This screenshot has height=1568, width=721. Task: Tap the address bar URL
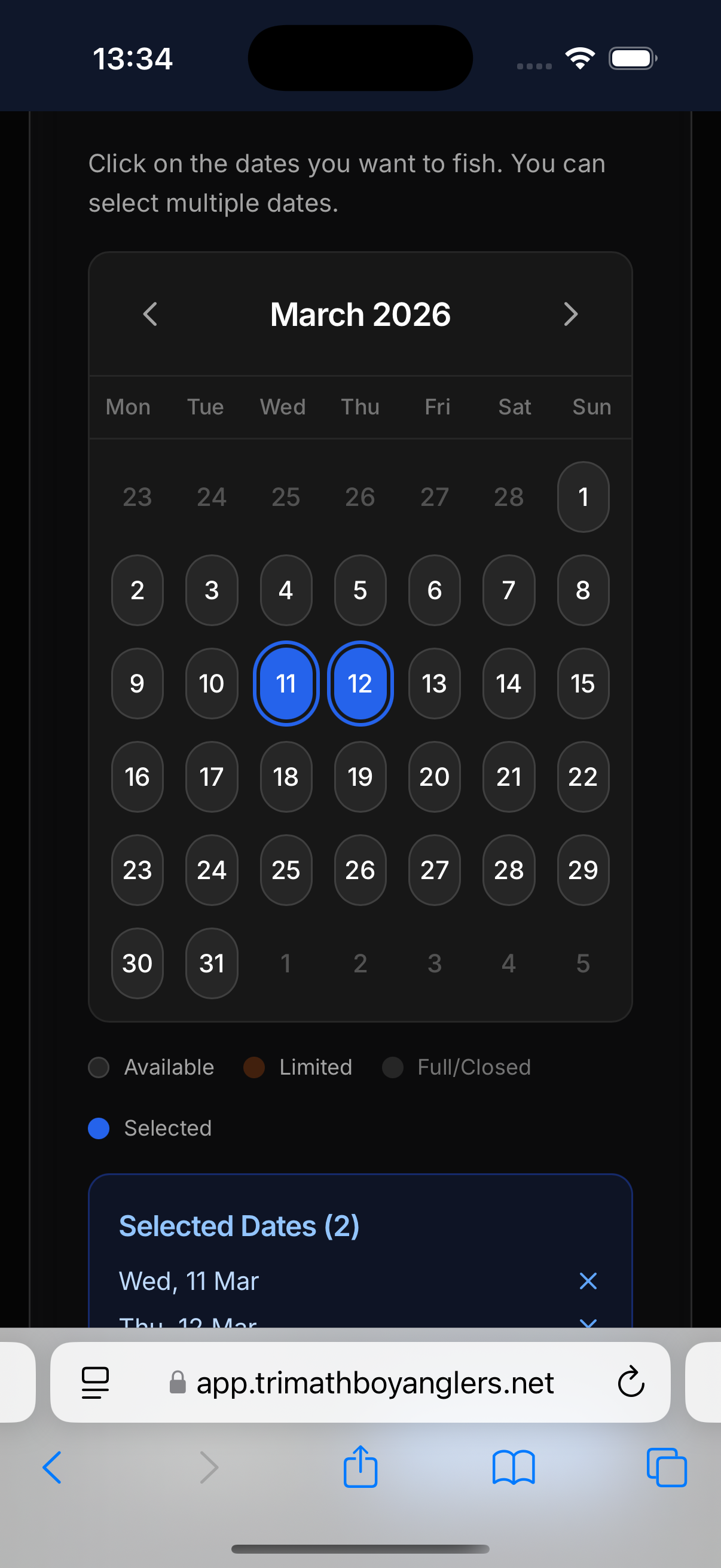[x=374, y=1382]
